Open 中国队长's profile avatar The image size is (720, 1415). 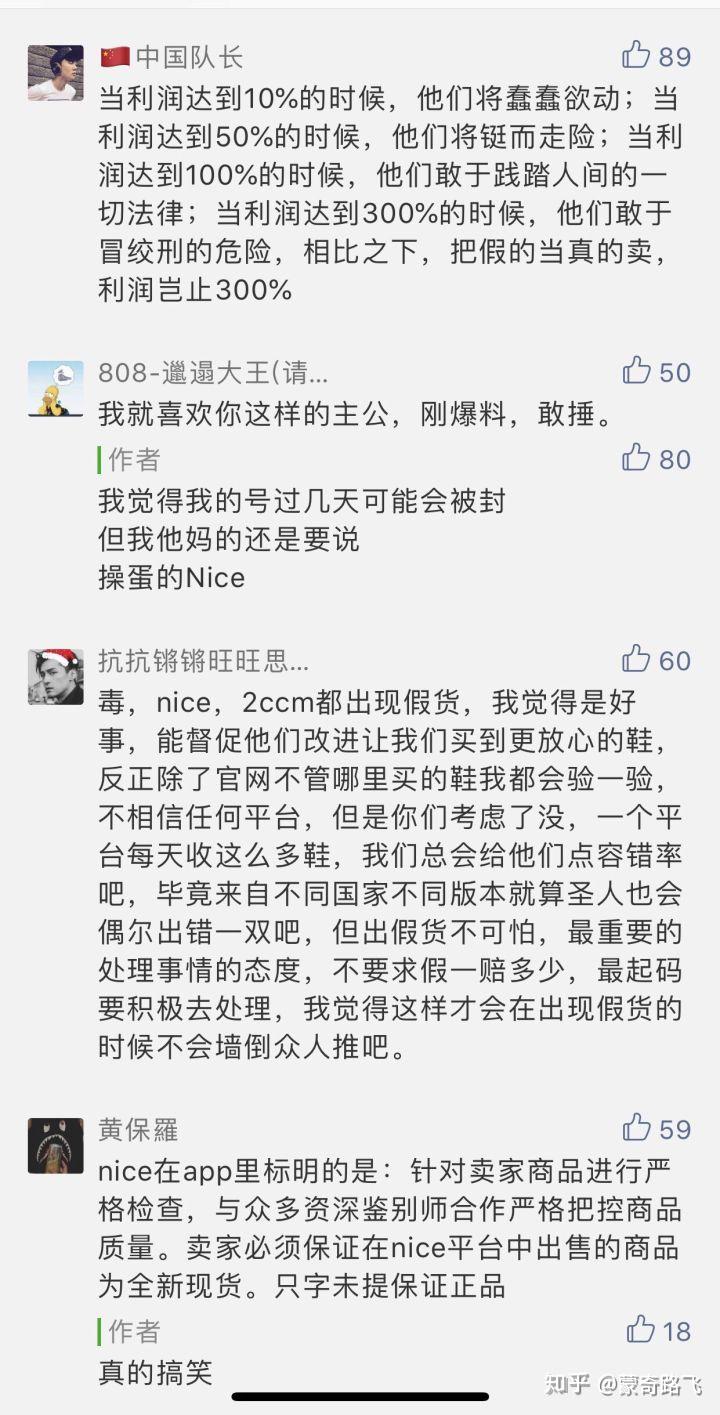[x=55, y=73]
